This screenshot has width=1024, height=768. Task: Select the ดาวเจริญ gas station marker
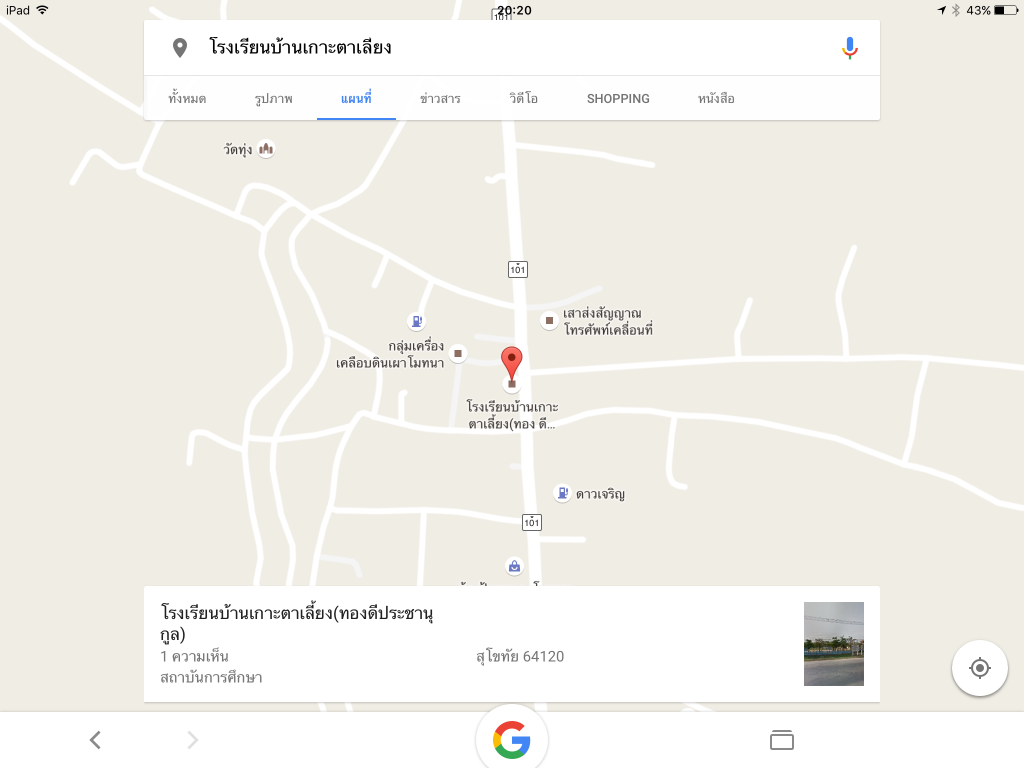563,493
